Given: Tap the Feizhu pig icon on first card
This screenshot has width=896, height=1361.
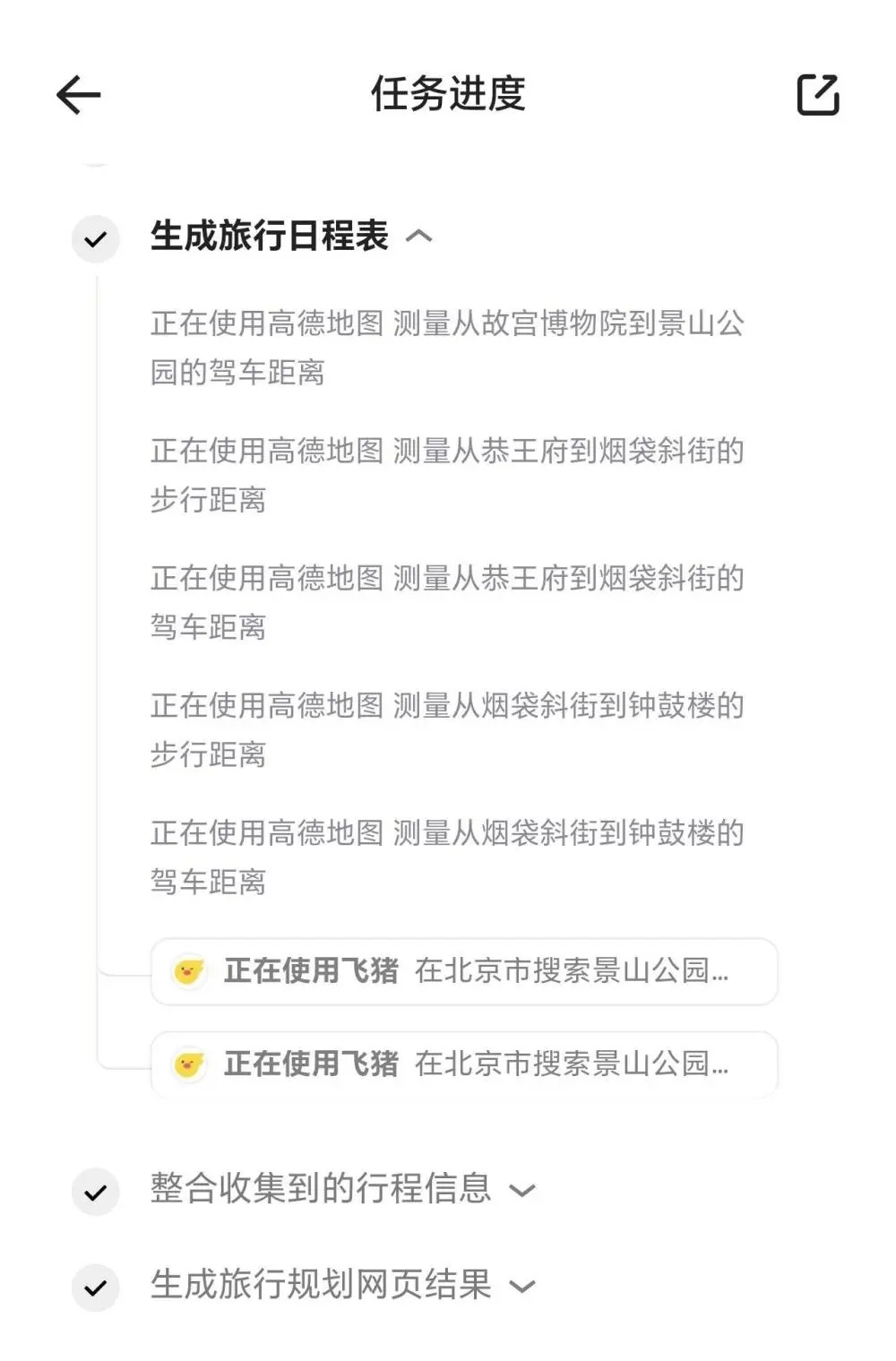Looking at the screenshot, I should [x=189, y=972].
